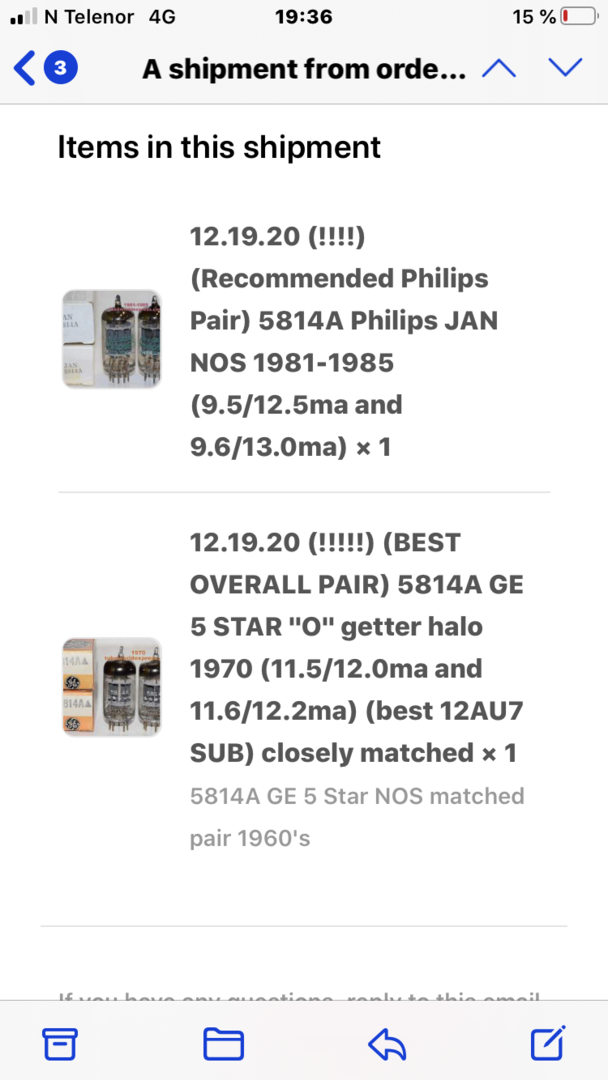Compose a new email
608x1080 pixels.
(548, 1043)
